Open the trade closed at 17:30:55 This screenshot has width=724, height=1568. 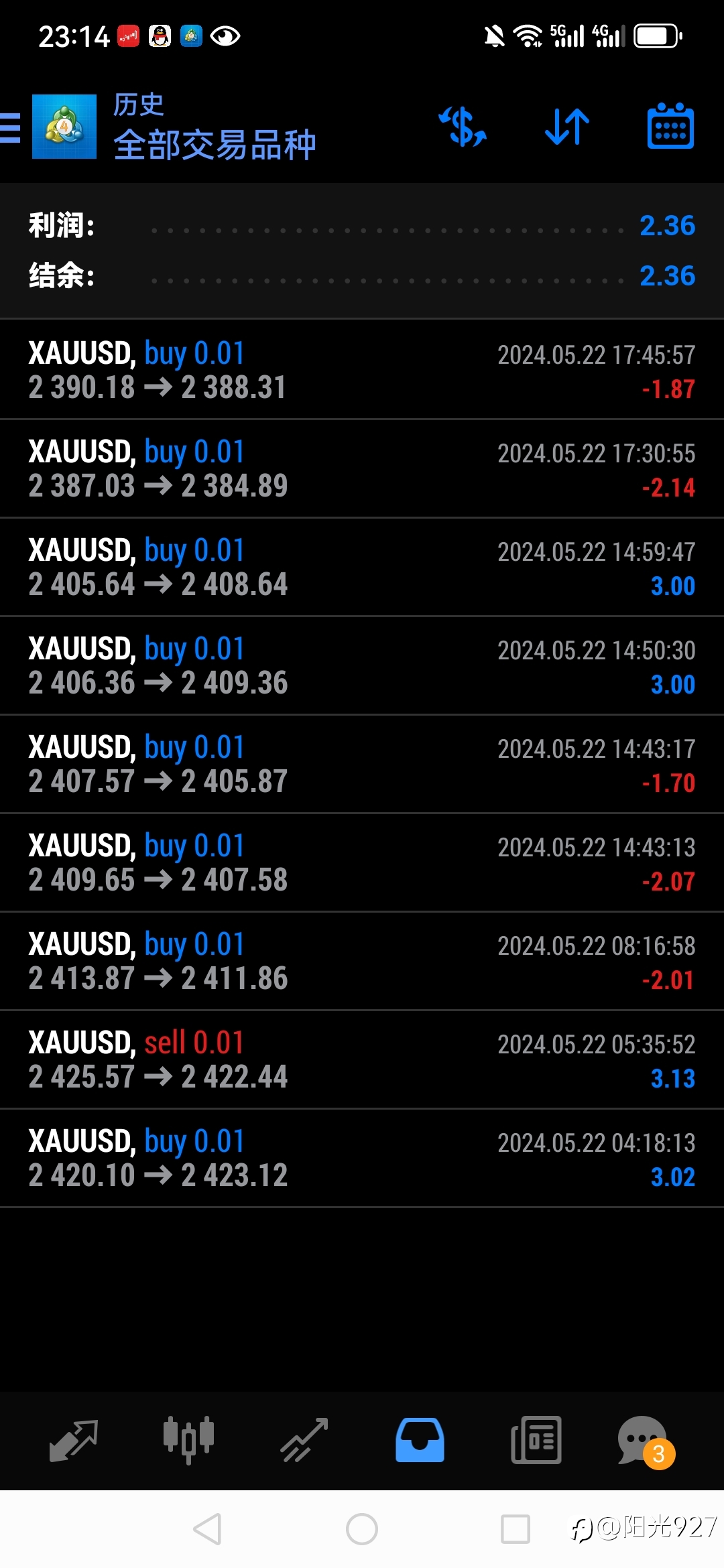(x=362, y=469)
